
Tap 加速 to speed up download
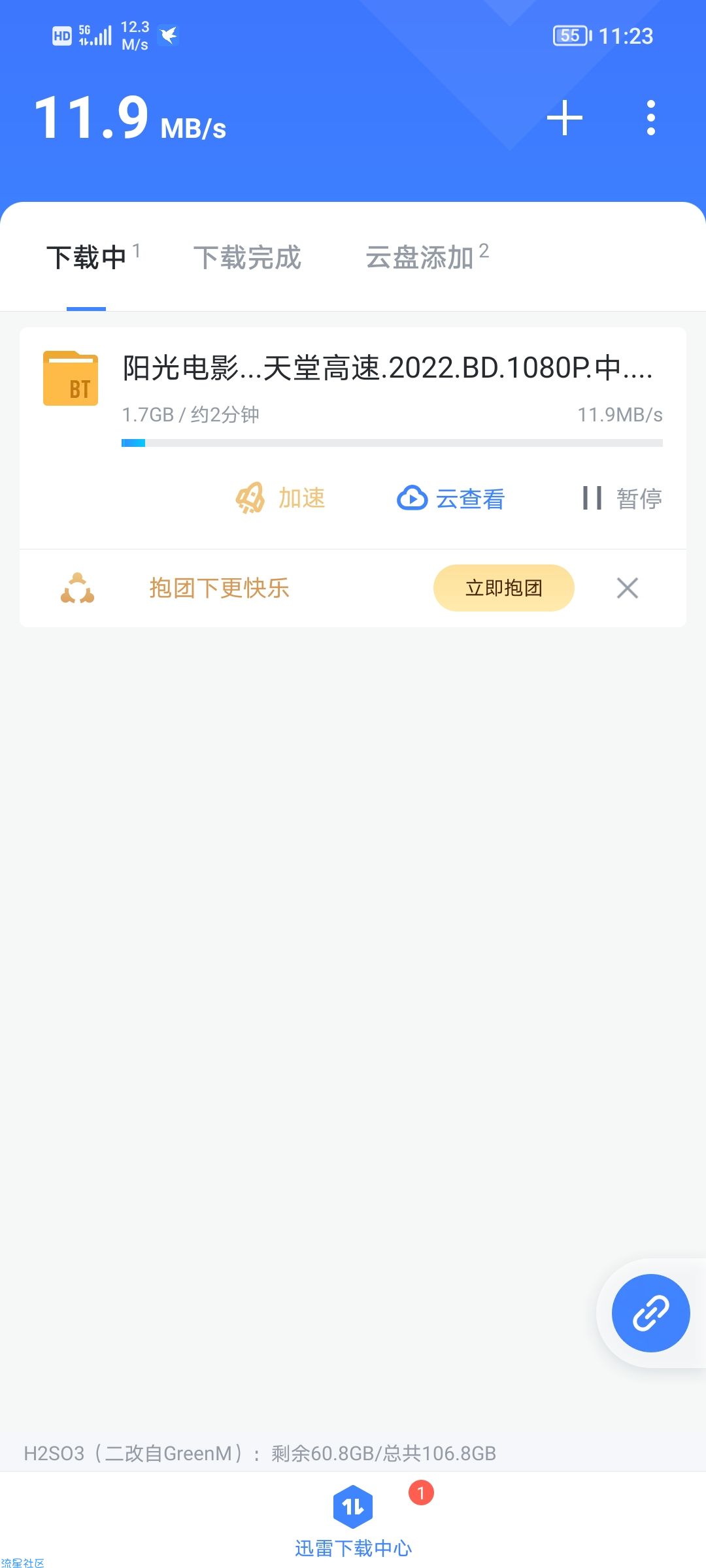[280, 498]
